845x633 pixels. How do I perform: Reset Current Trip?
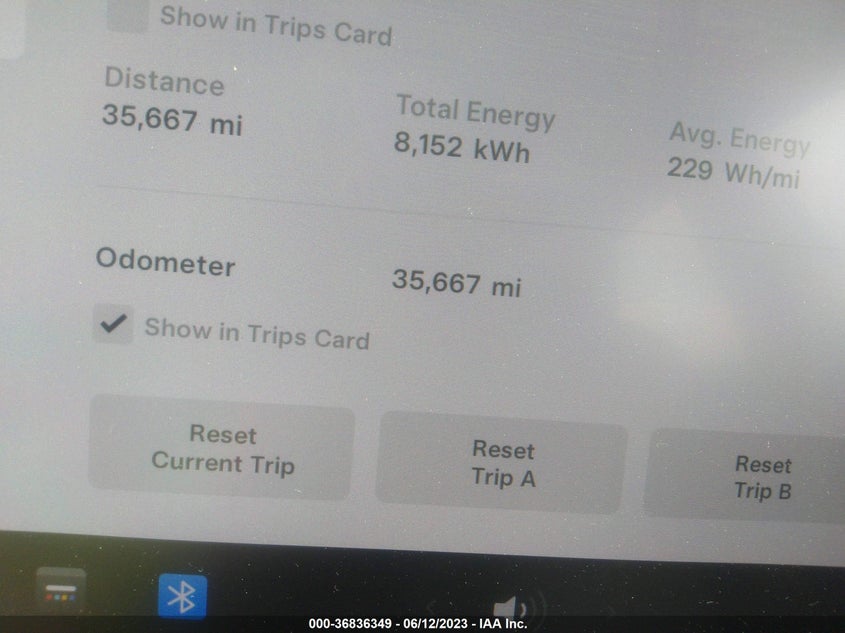pyautogui.click(x=222, y=449)
